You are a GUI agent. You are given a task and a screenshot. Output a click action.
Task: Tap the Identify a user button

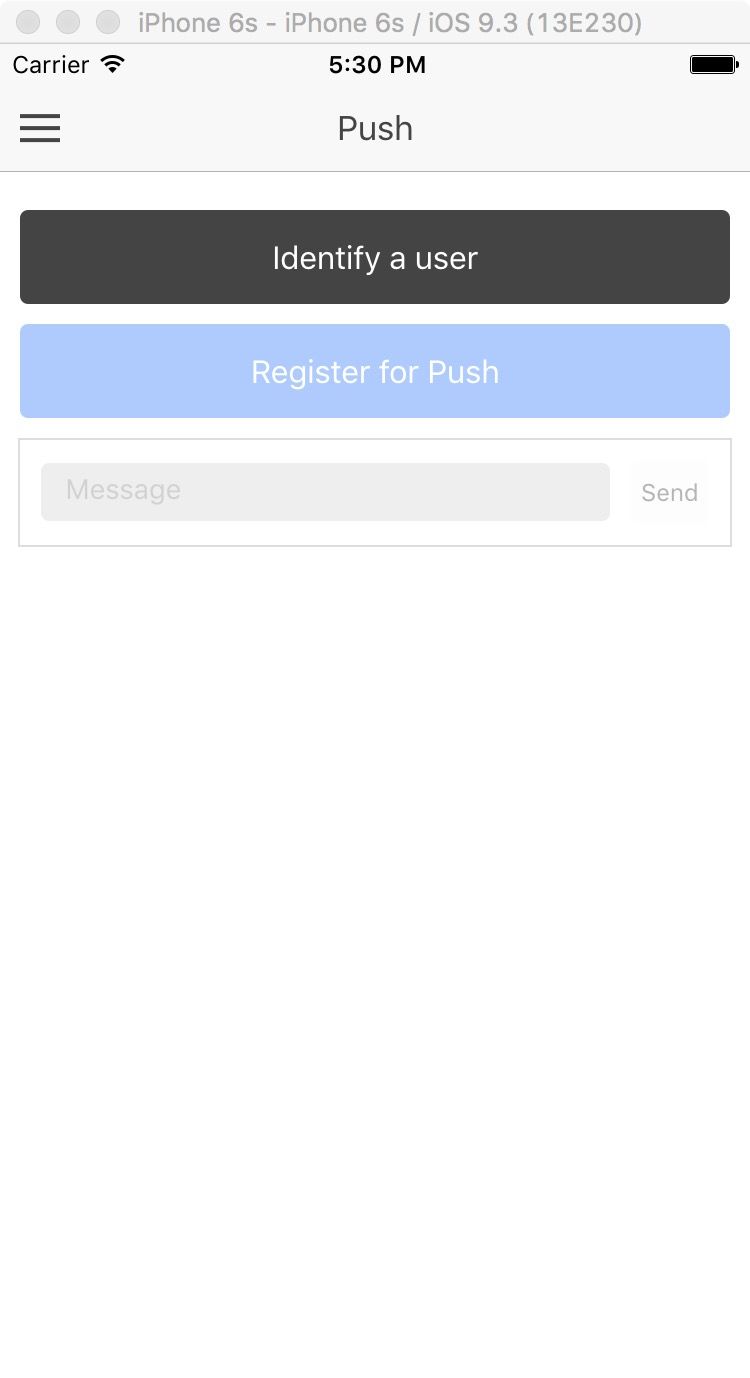375,257
